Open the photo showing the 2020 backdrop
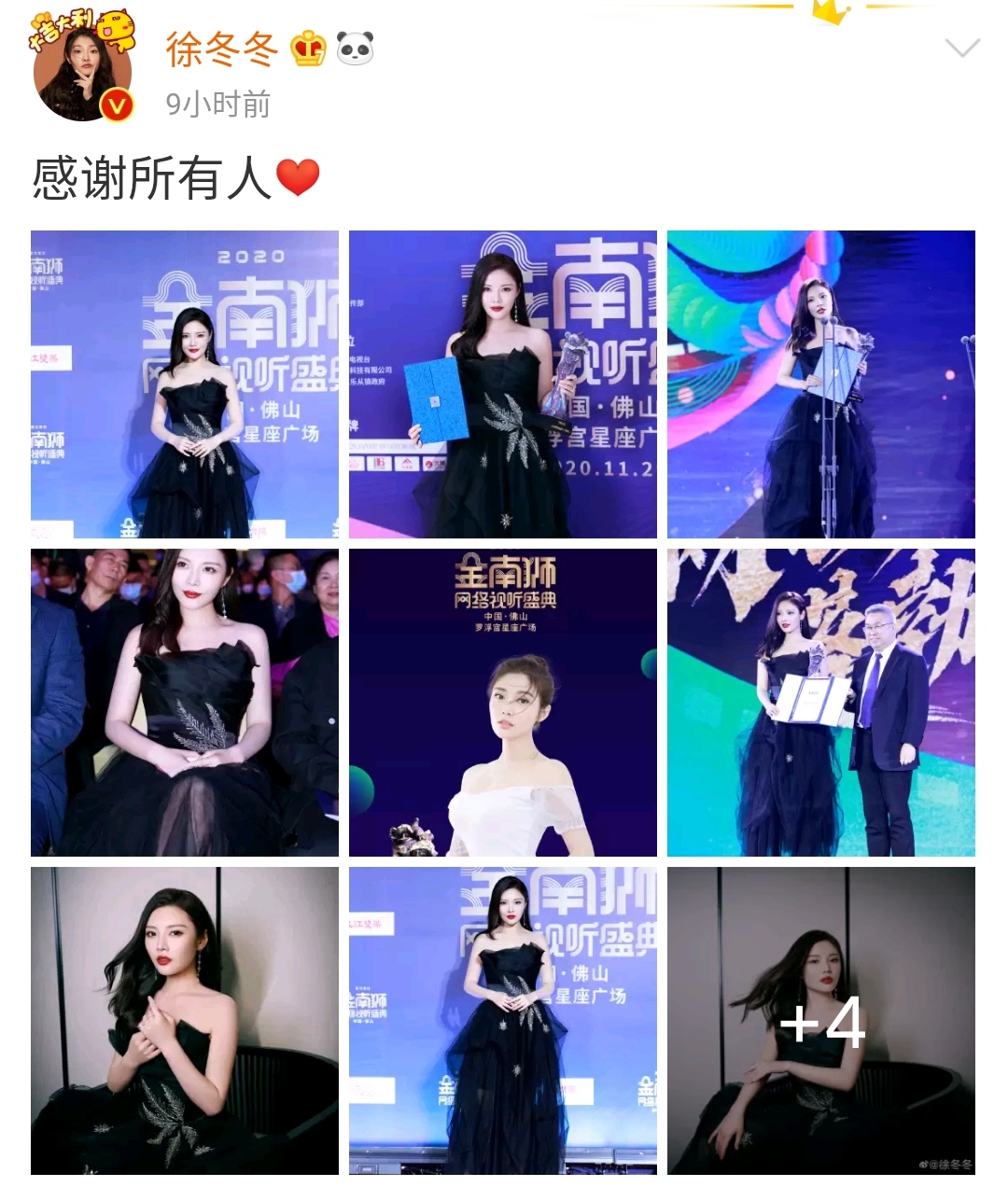 [x=185, y=384]
